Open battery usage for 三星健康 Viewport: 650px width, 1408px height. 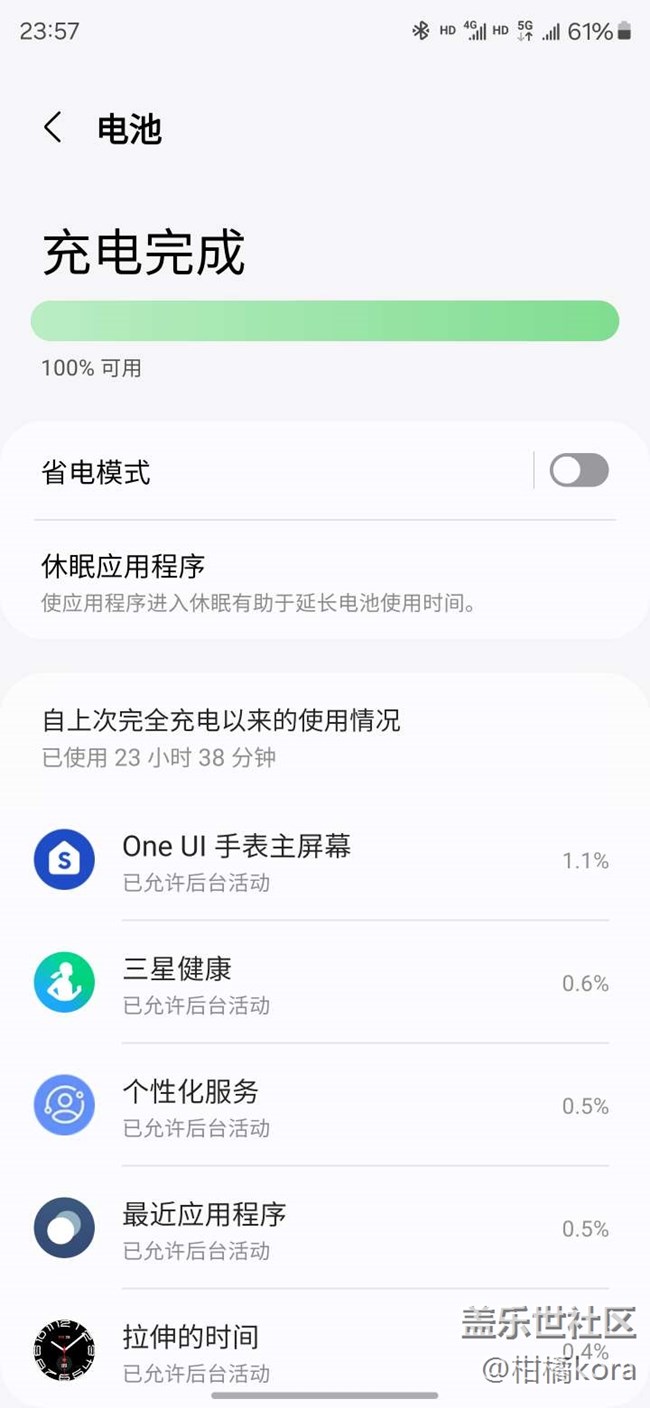pyautogui.click(x=325, y=982)
